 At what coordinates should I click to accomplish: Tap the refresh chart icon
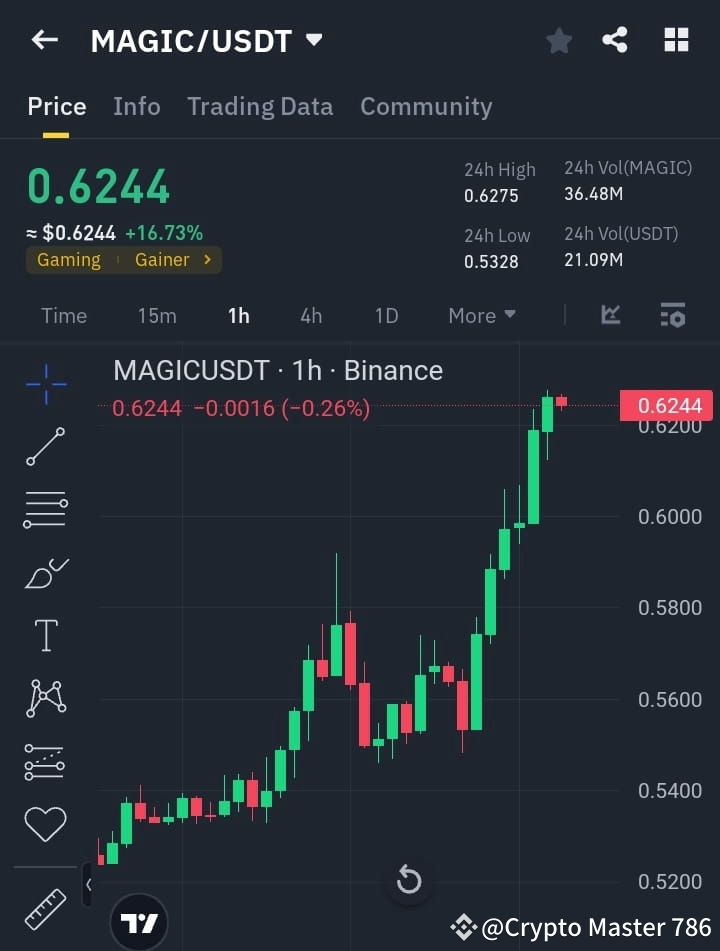408,880
